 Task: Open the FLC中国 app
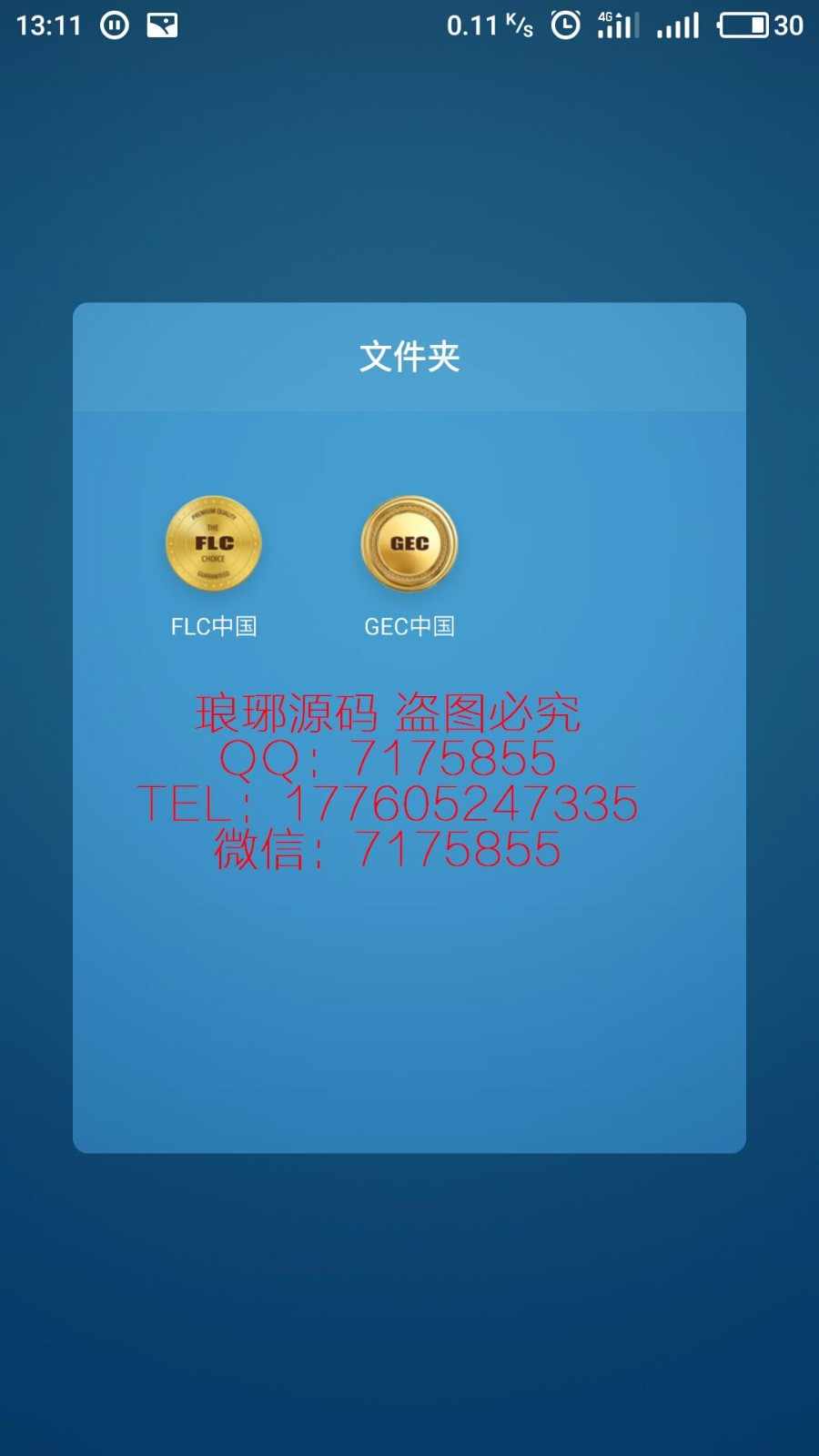point(214,544)
